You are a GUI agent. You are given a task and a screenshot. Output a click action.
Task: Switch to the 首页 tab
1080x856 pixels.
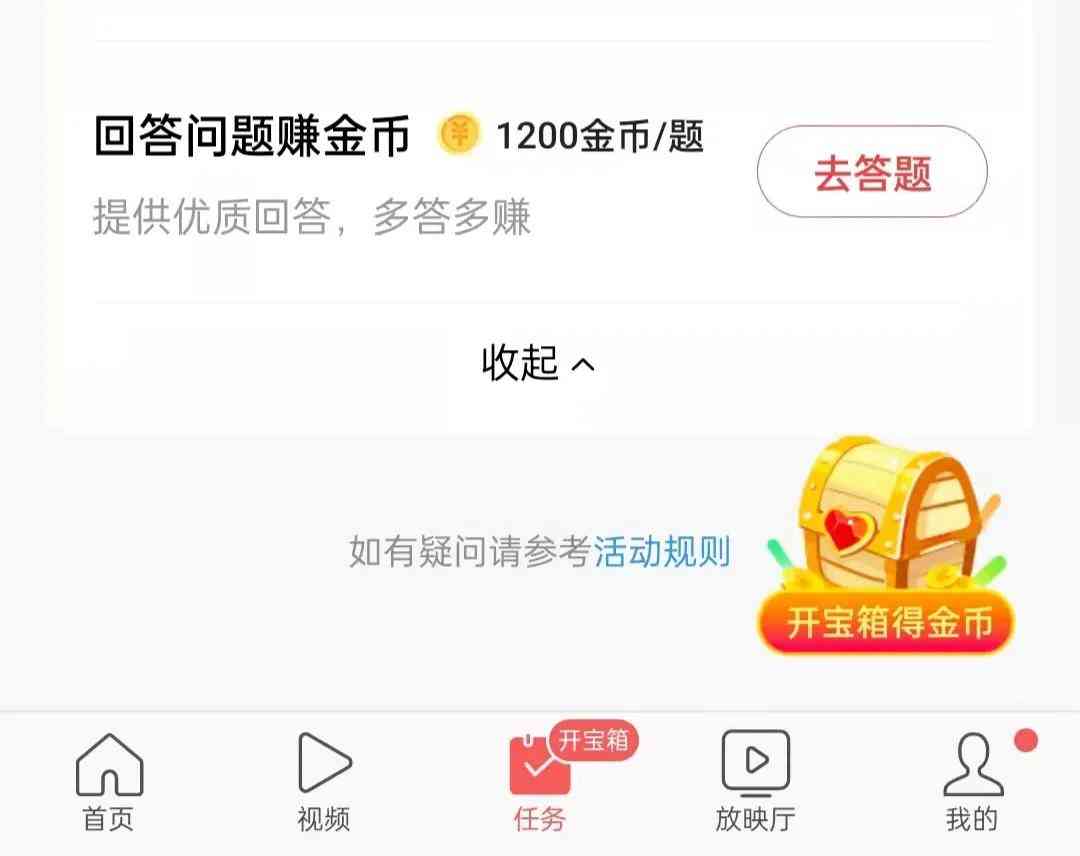click(108, 783)
